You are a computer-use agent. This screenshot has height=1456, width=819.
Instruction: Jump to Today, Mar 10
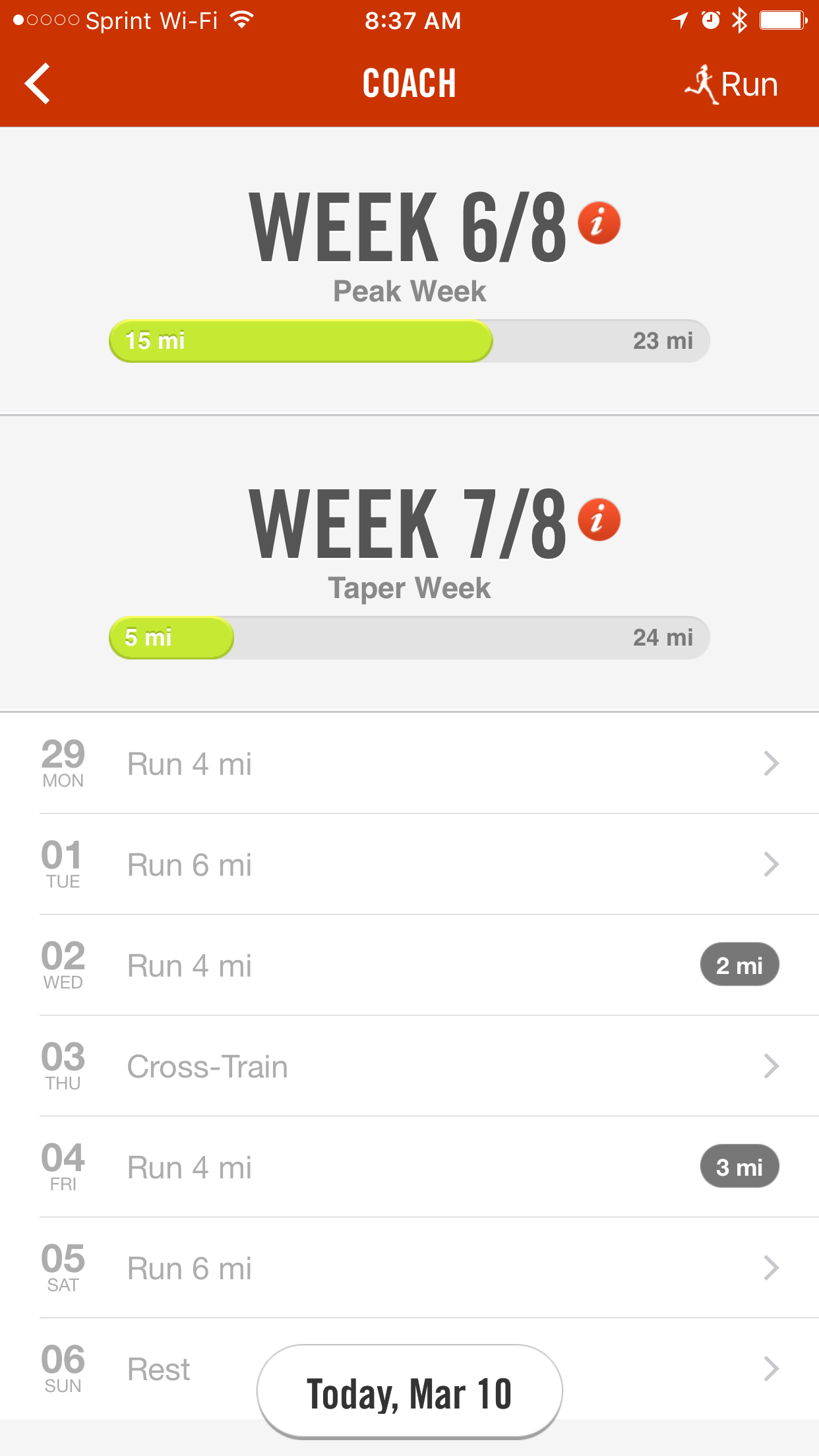pyautogui.click(x=409, y=1393)
